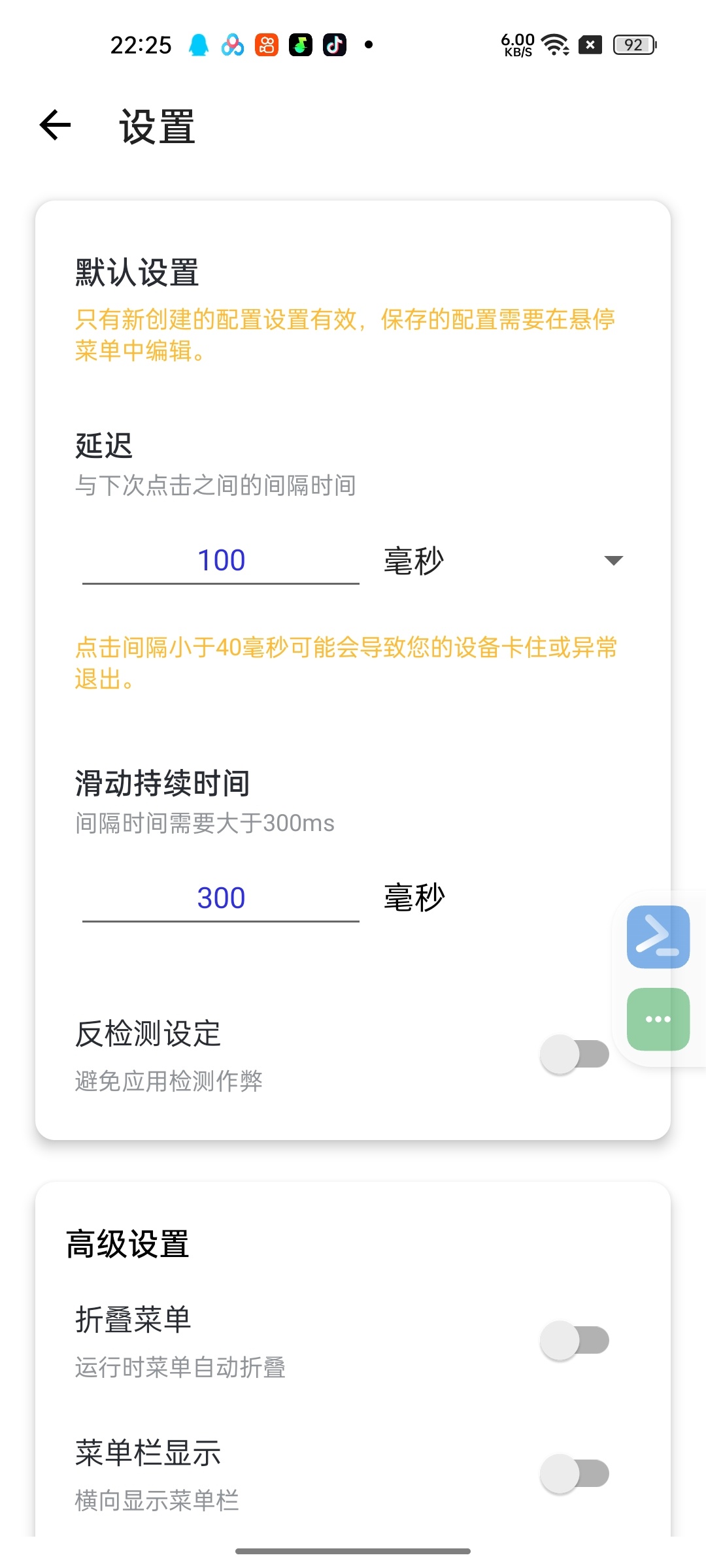Edit the 延迟 value field showing 100
Viewport: 706px width, 1568px height.
point(221,561)
